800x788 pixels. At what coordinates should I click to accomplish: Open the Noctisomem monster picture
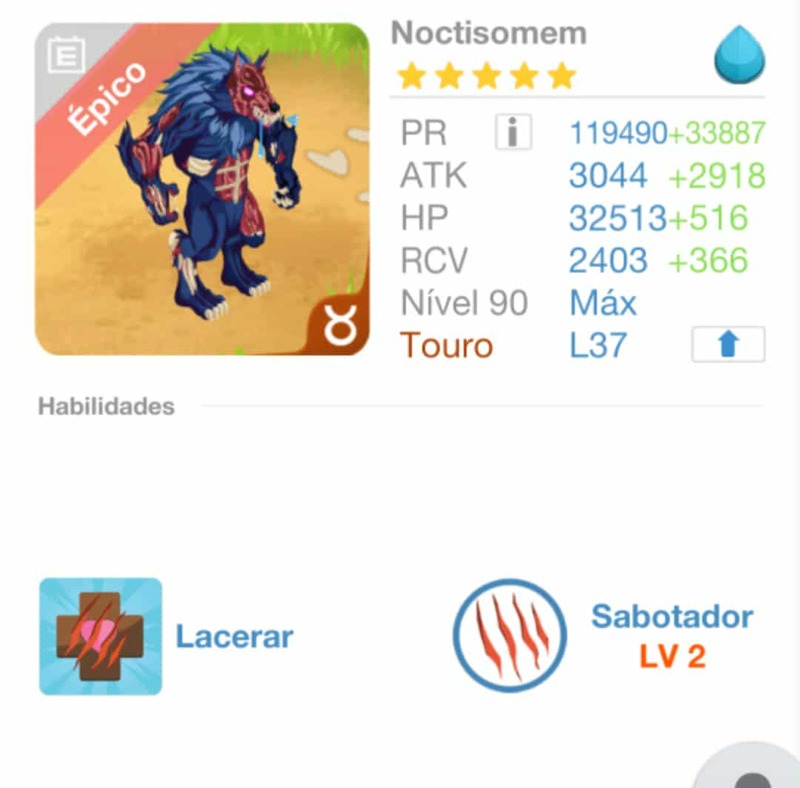(202, 189)
